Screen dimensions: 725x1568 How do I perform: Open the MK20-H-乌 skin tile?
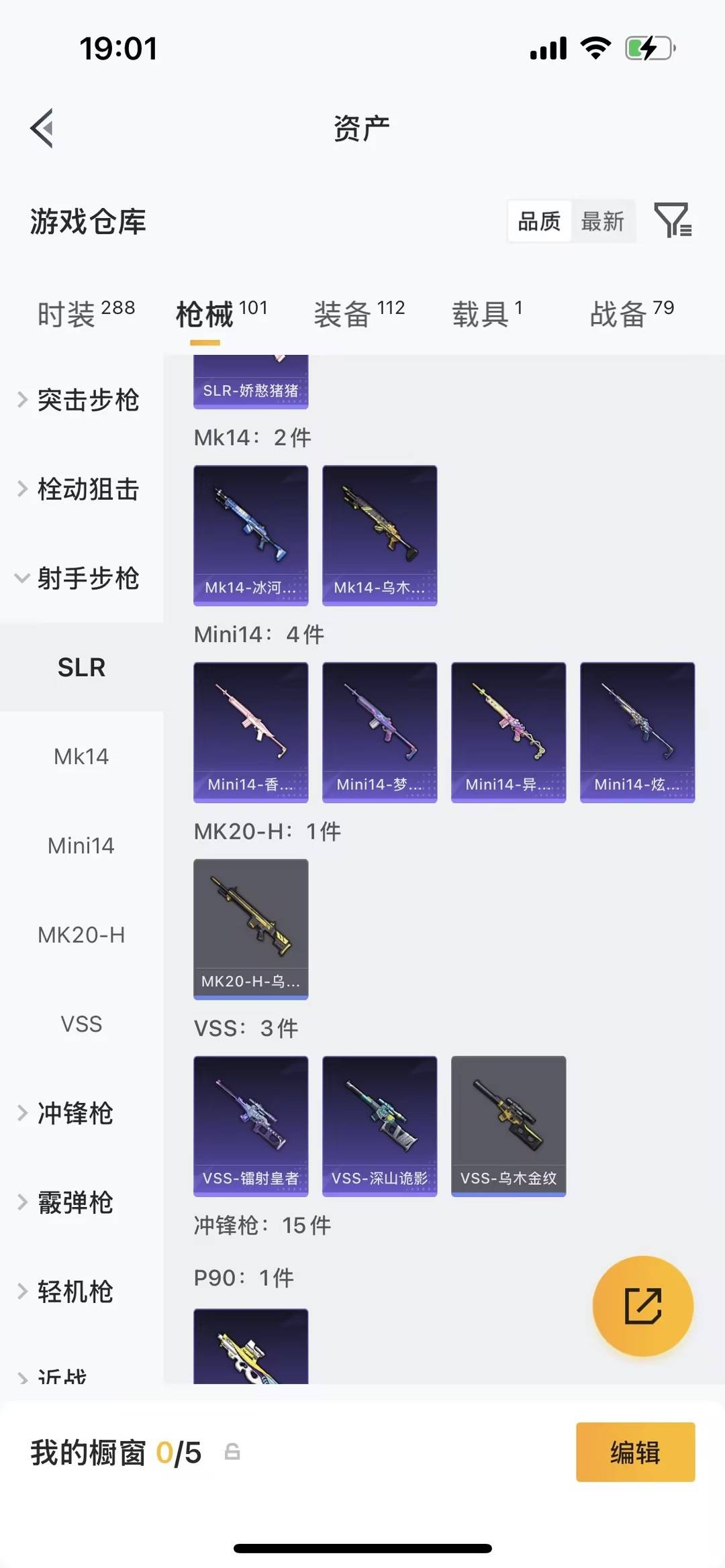click(250, 929)
